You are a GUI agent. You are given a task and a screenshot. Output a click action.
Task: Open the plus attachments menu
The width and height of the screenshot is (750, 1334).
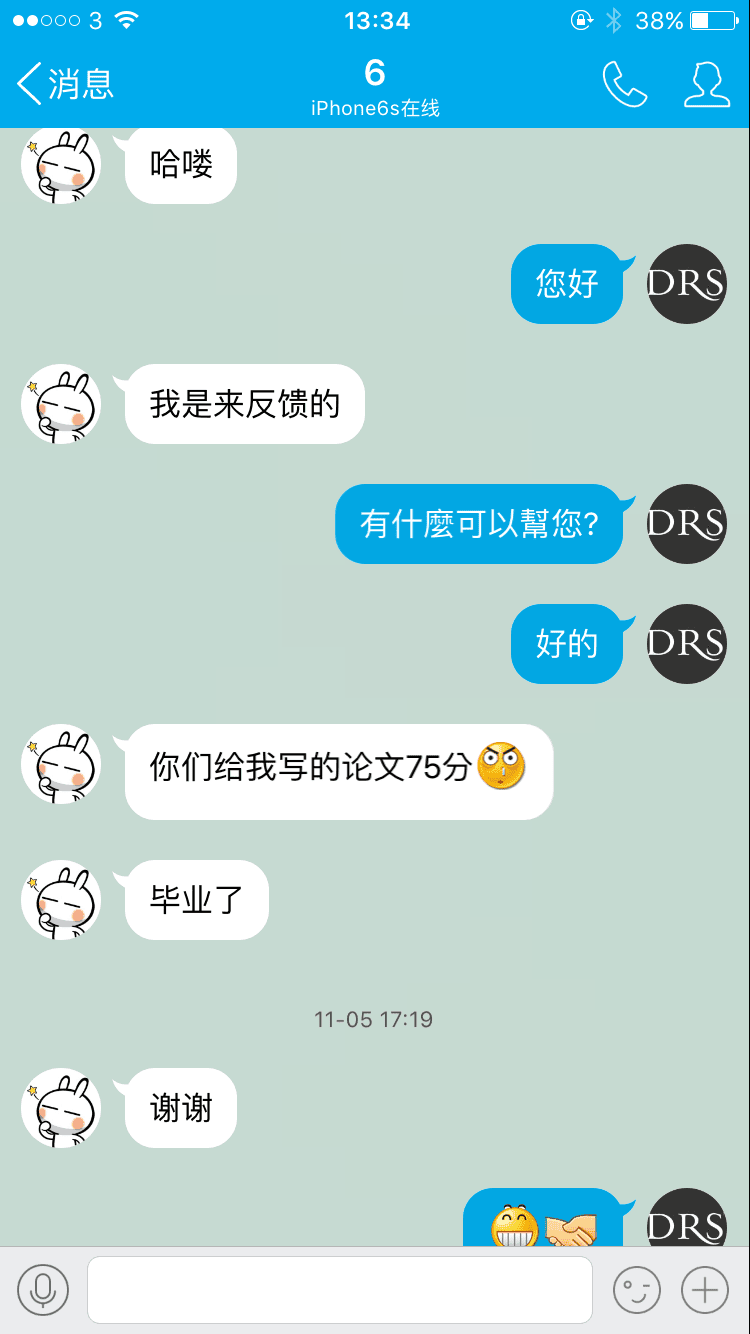[x=705, y=1290]
